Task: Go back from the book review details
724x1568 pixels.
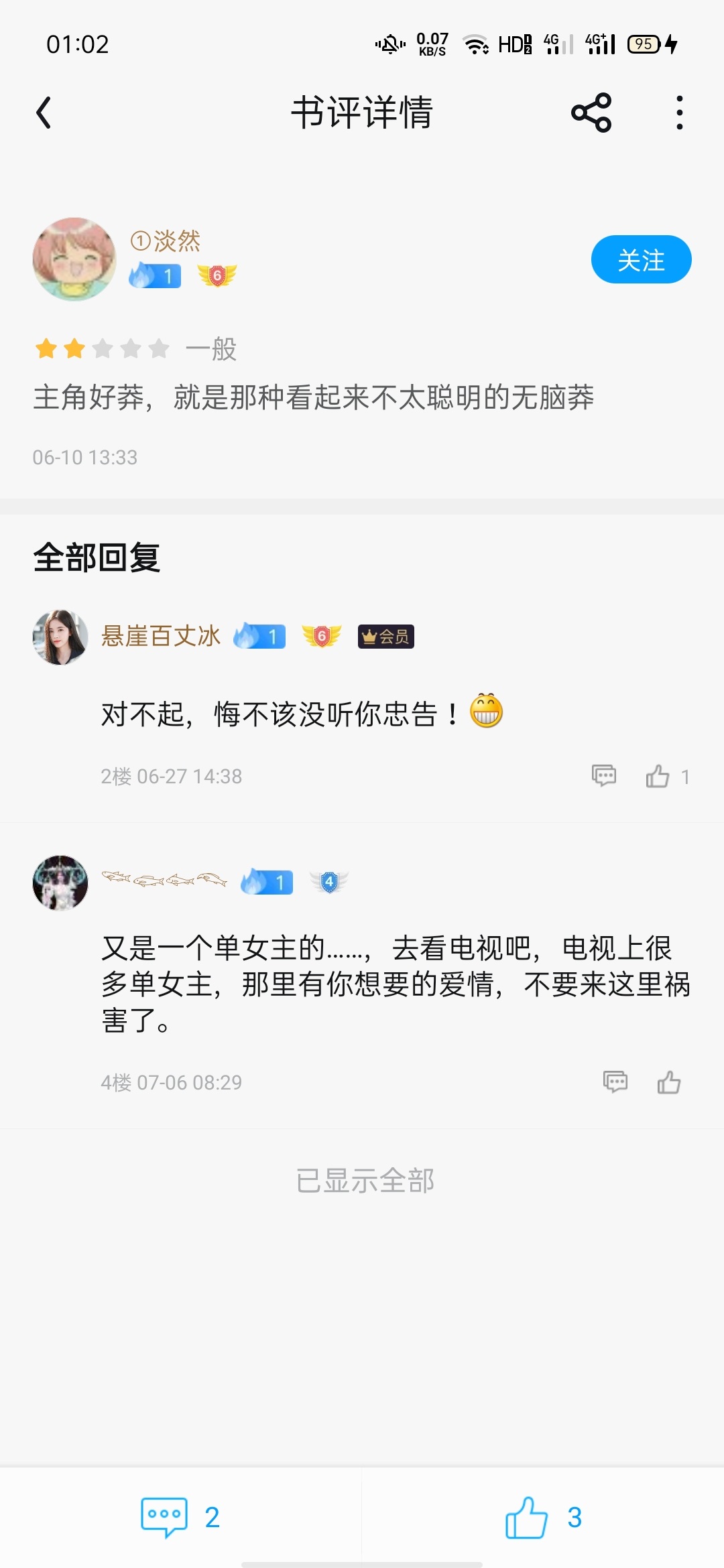Action: tap(44, 113)
